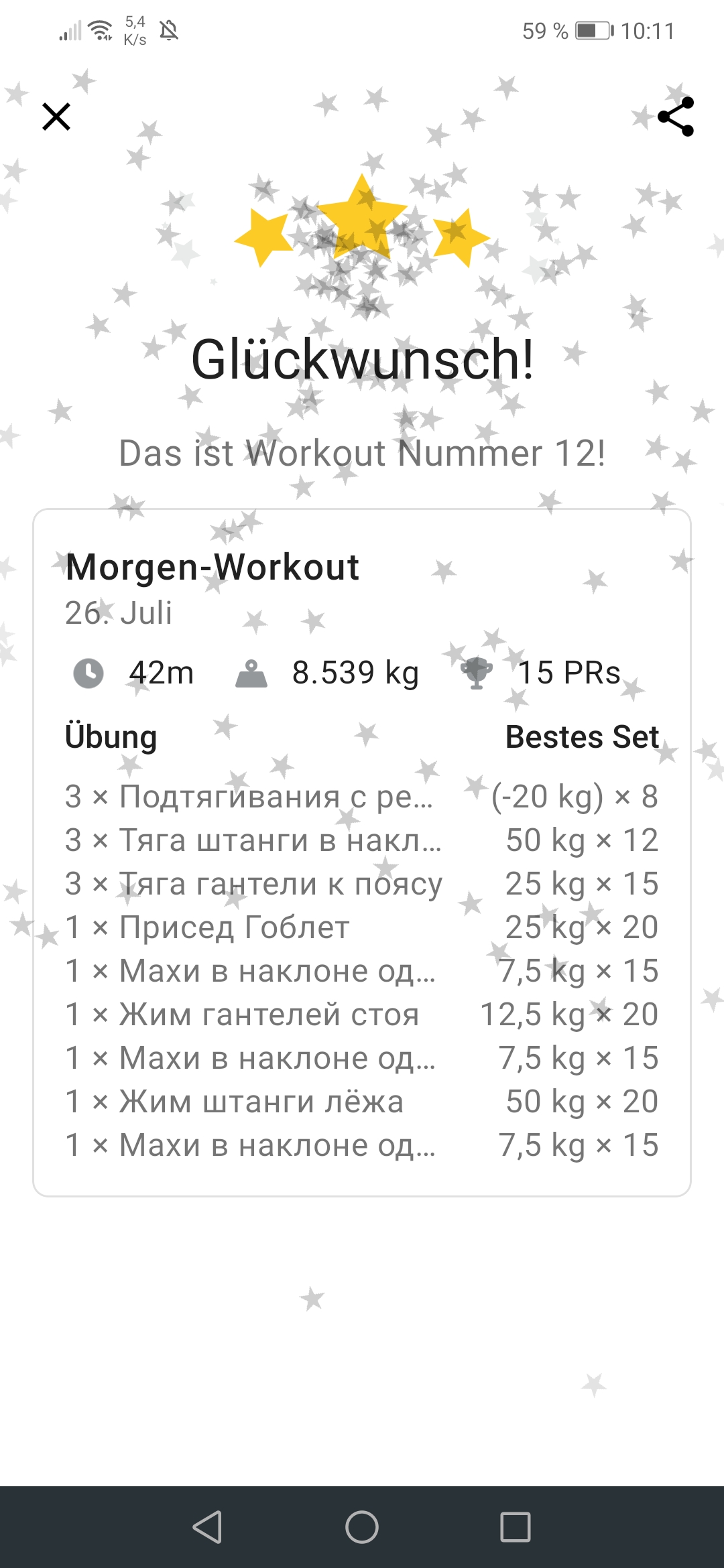The height and width of the screenshot is (1568, 724).
Task: Go back using the system back button
Action: pos(207,1527)
